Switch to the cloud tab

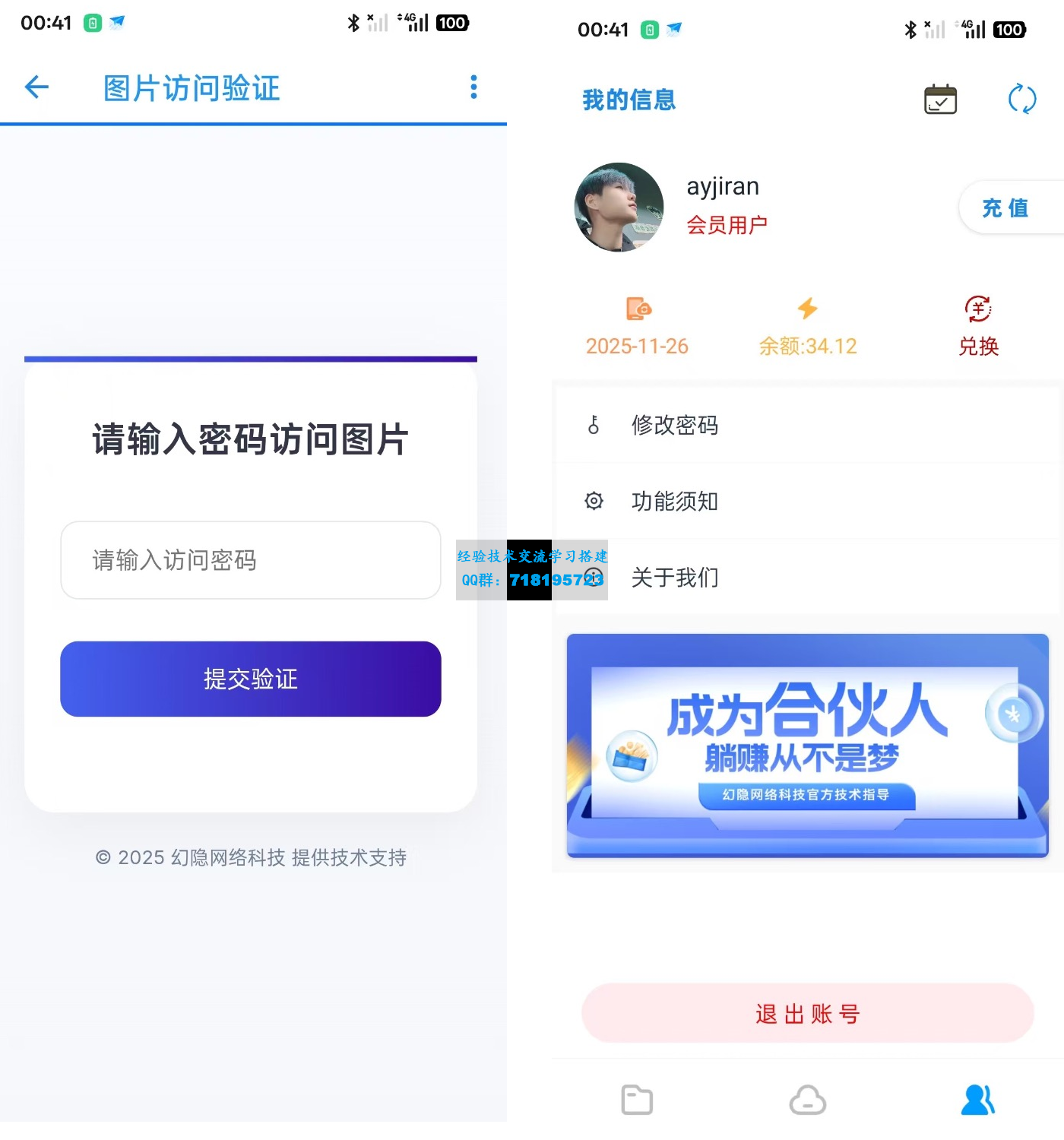pos(807,1100)
